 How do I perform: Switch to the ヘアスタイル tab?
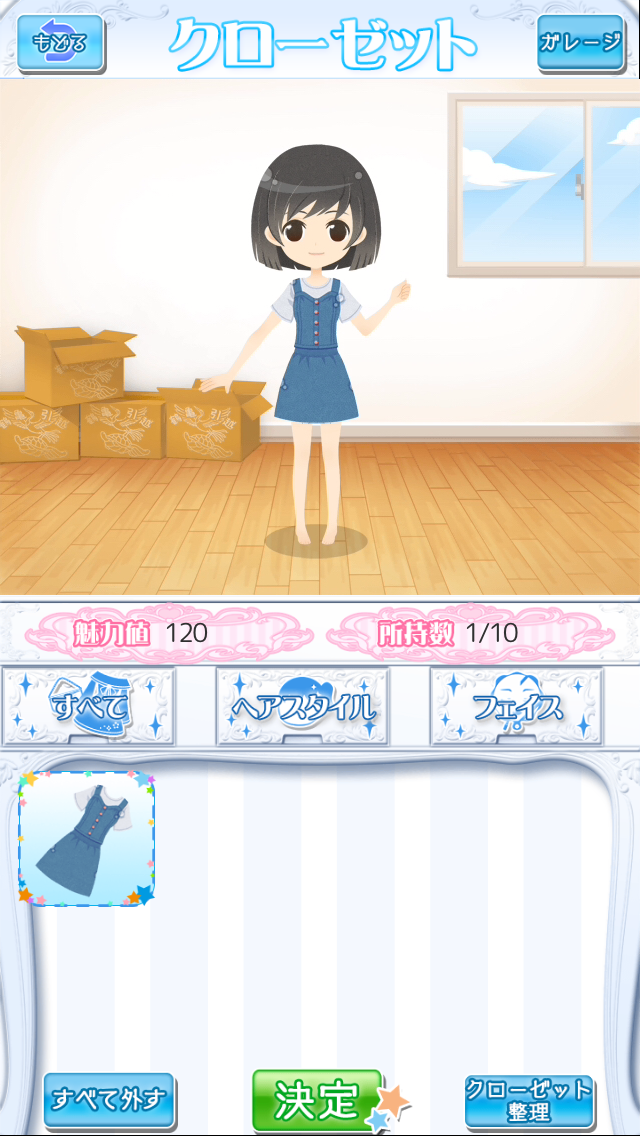(x=303, y=706)
